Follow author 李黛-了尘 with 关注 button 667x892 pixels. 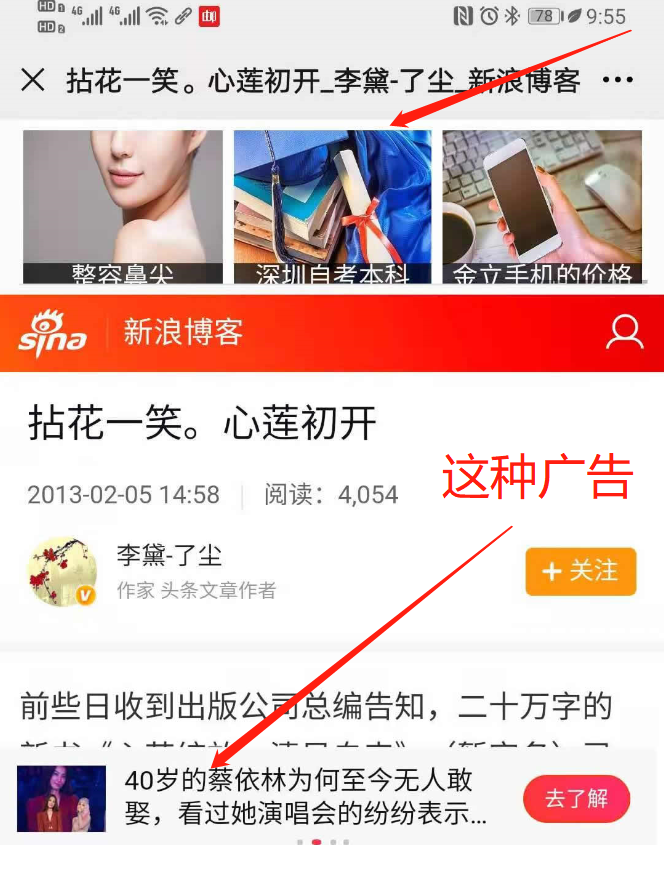point(580,571)
